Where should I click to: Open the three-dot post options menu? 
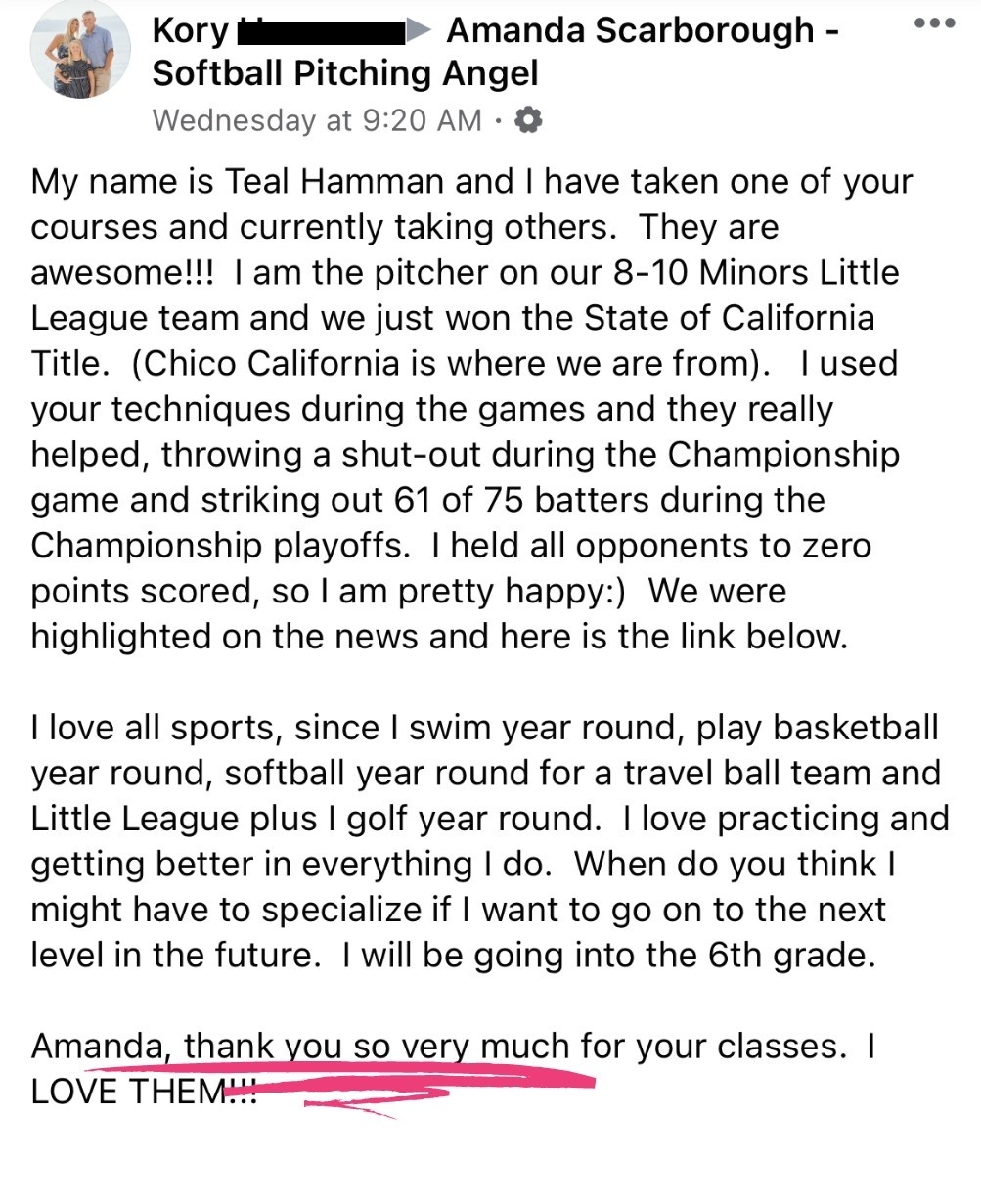935,24
